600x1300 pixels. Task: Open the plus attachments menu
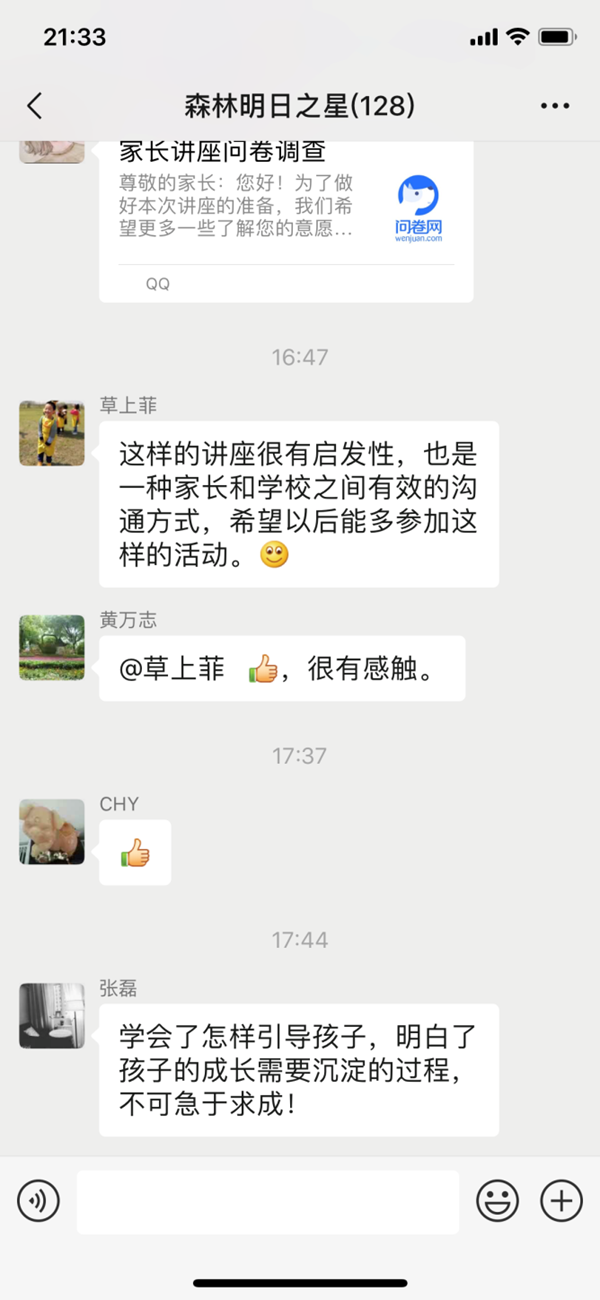tap(561, 1201)
